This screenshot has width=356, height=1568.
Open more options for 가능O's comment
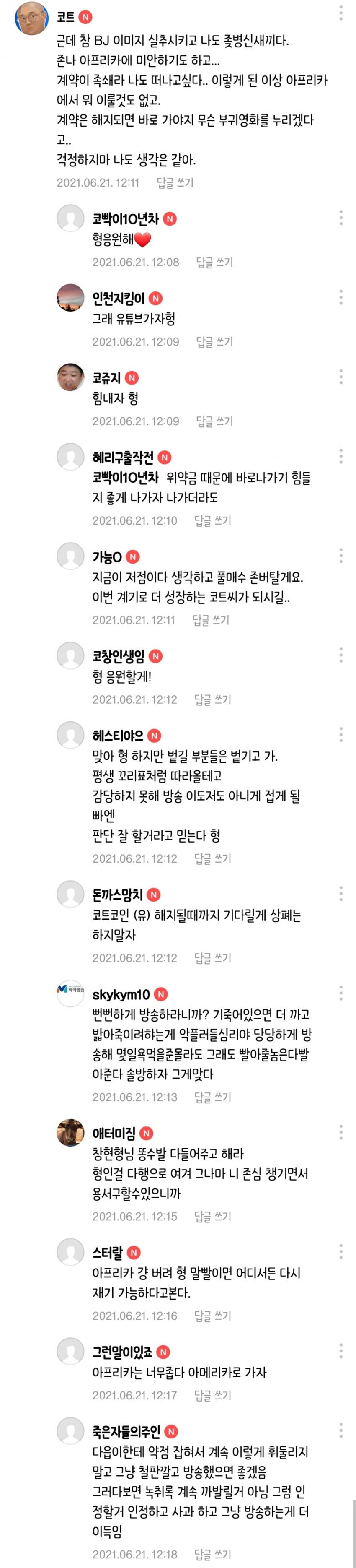(x=340, y=555)
